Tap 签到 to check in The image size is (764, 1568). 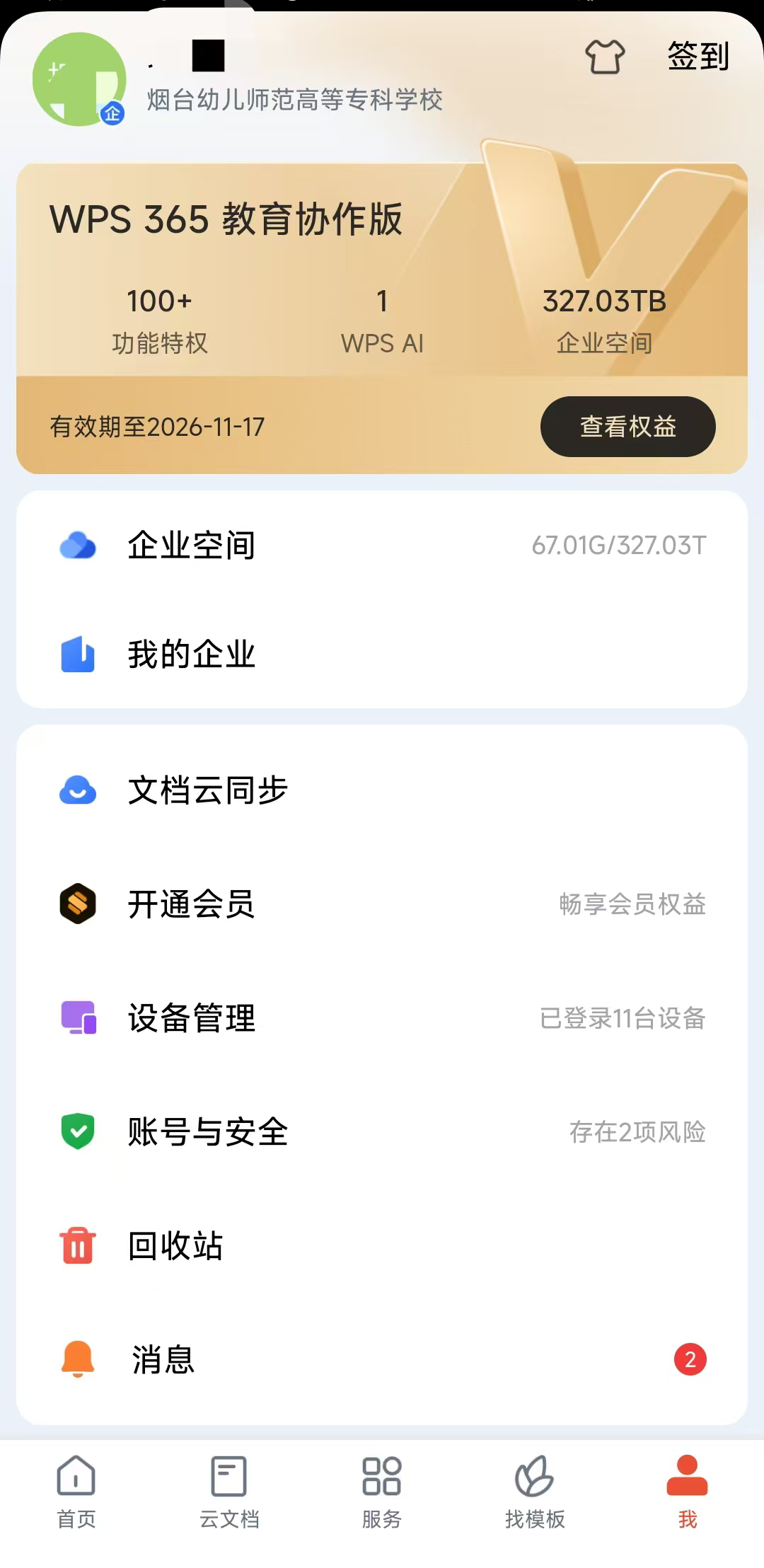click(x=698, y=57)
